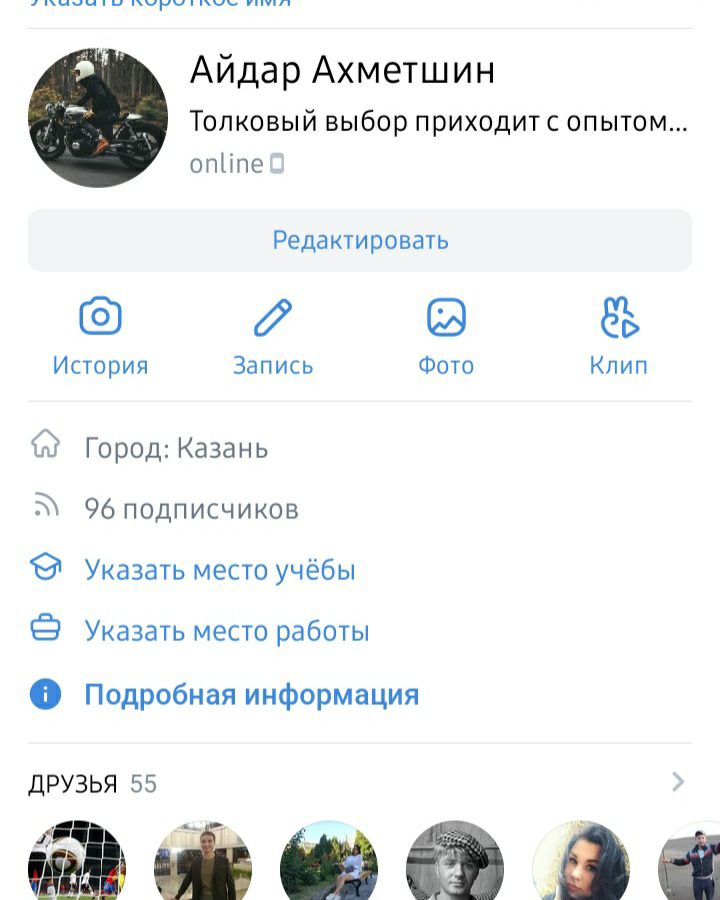Open Подробная информация
The height and width of the screenshot is (900, 720).
(250, 695)
